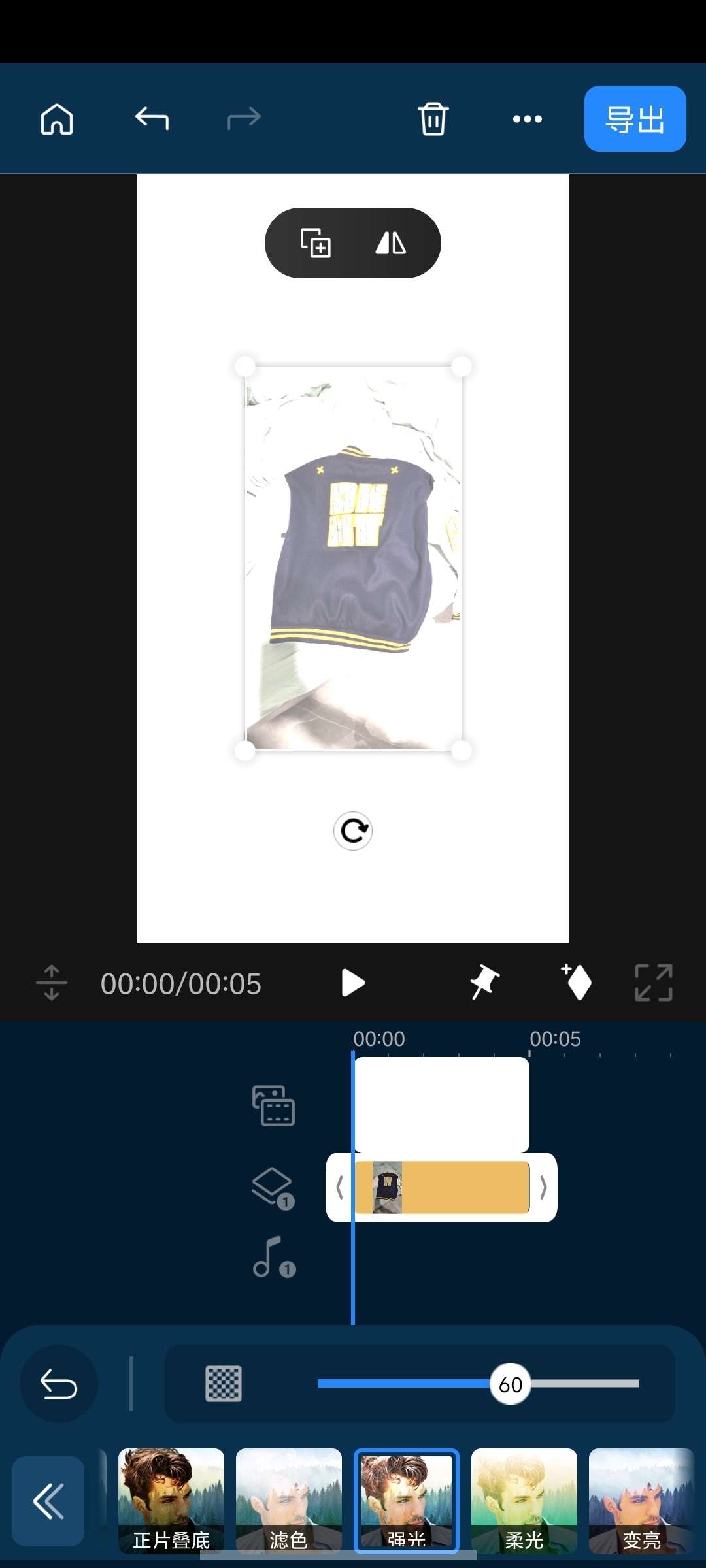Enter fullscreen preview
The image size is (706, 1568).
tap(654, 983)
